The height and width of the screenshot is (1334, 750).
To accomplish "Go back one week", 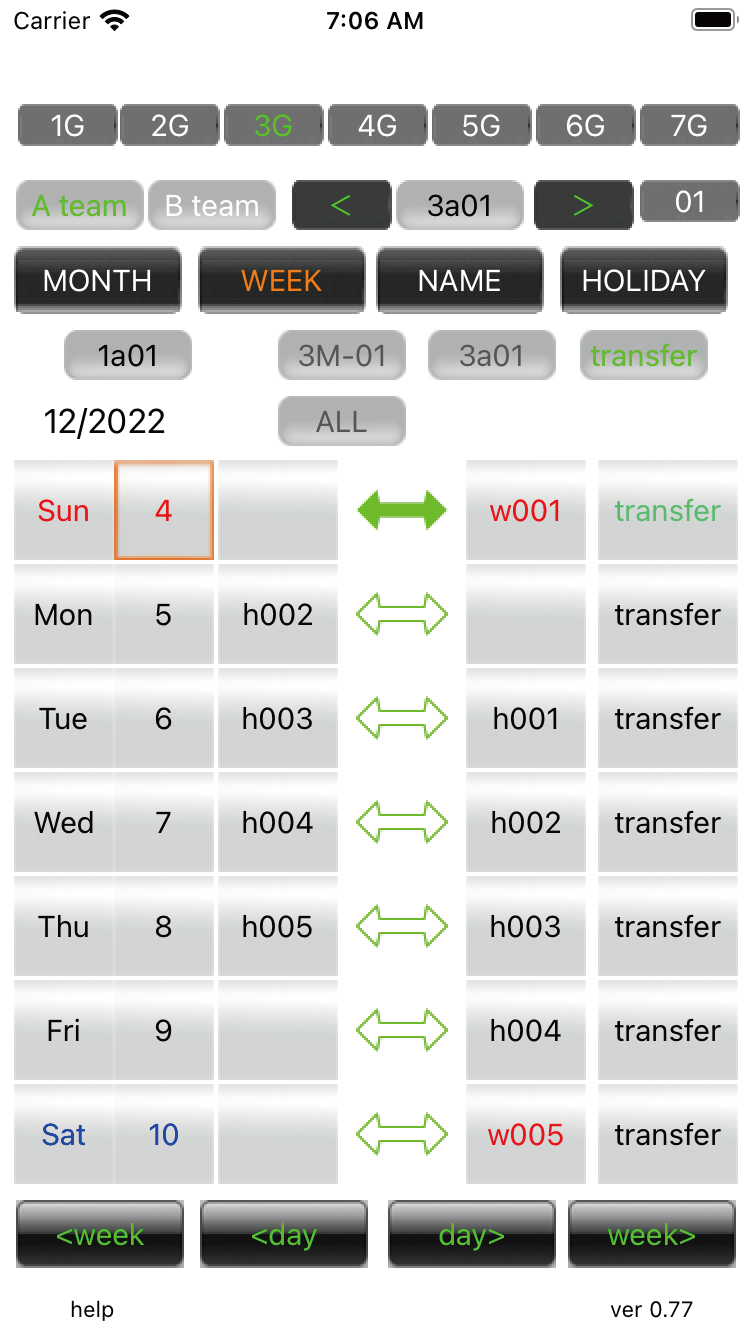I will [x=100, y=1235].
